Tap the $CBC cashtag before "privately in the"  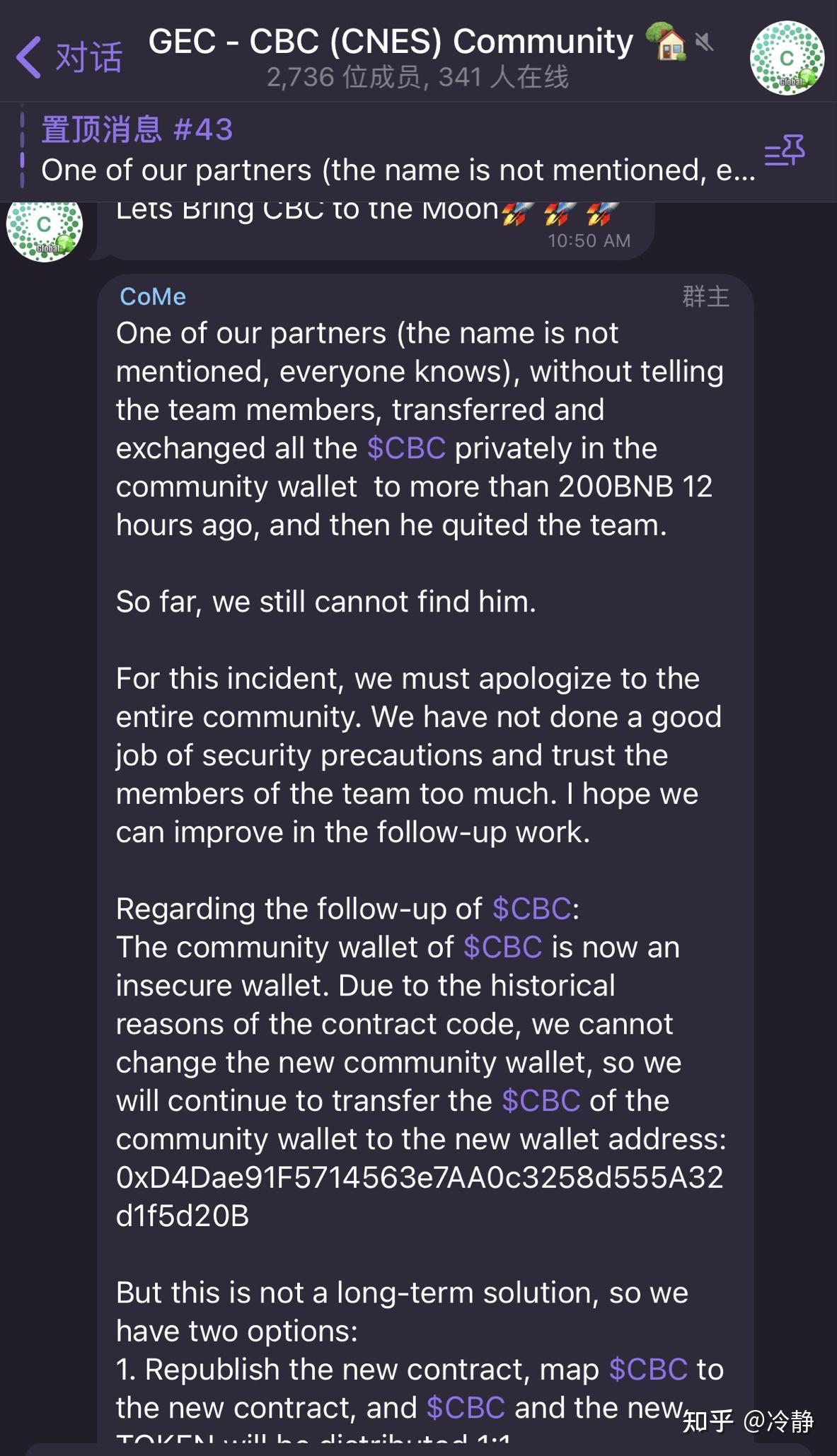(406, 448)
